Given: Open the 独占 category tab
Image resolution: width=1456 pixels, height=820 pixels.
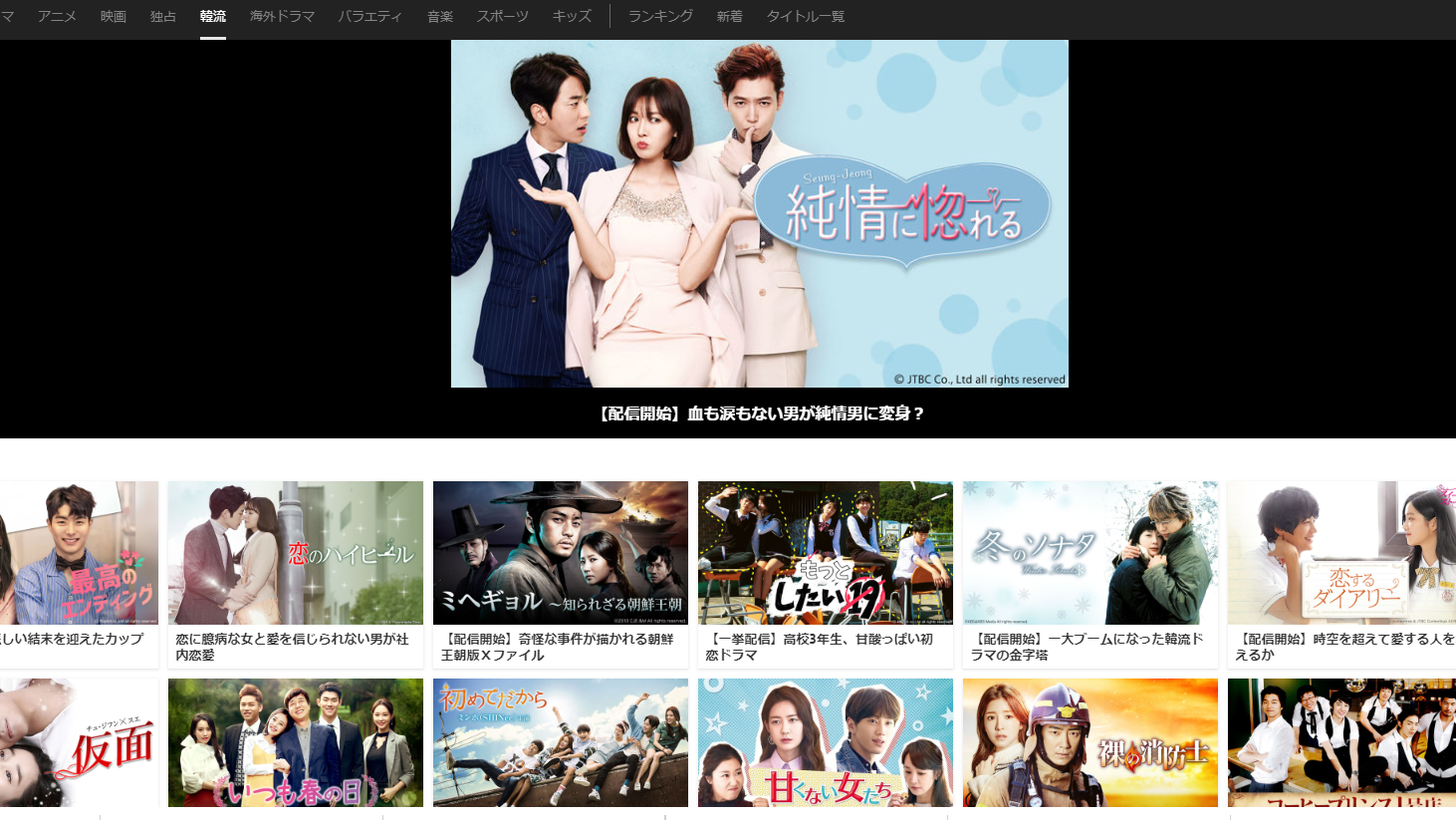Looking at the screenshot, I should pyautogui.click(x=163, y=16).
